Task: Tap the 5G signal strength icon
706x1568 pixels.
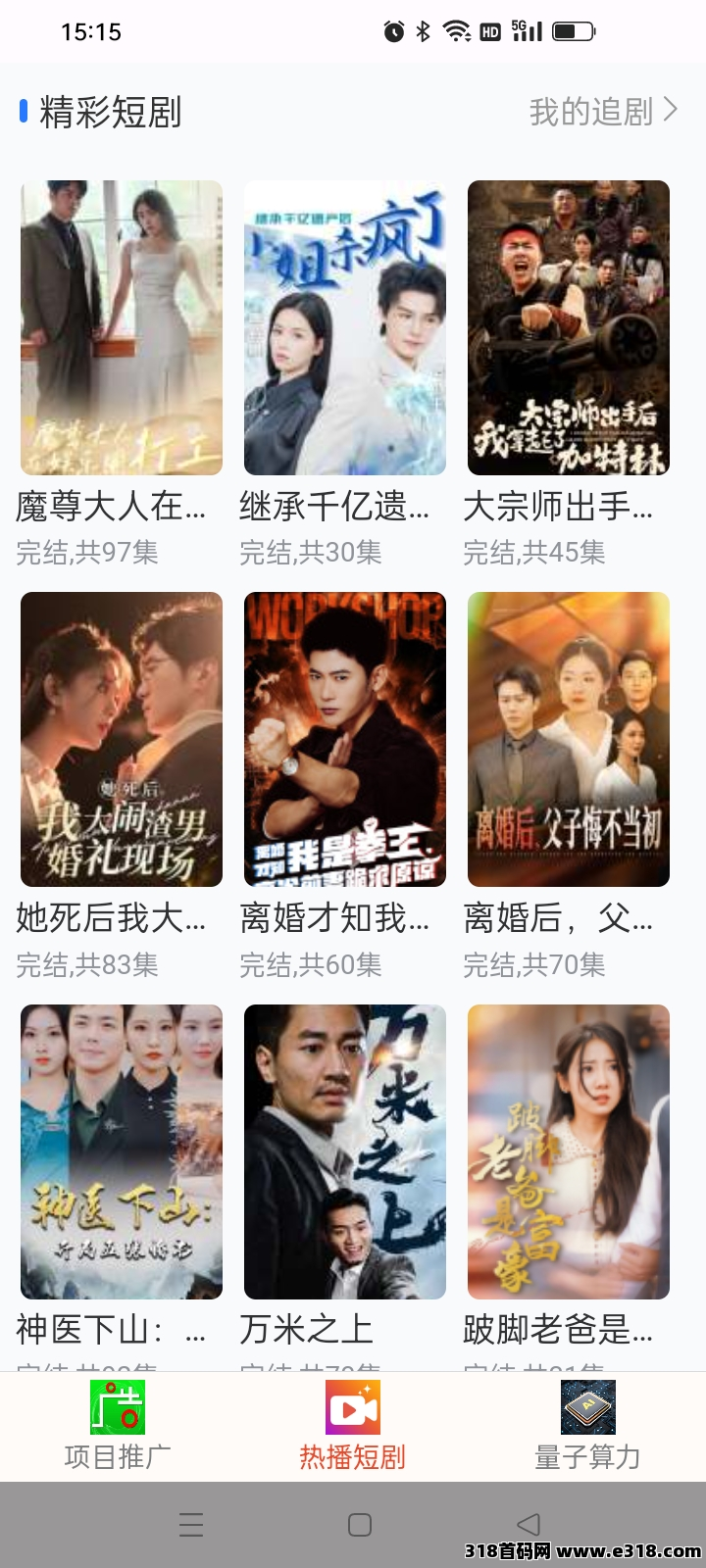Action: pos(527,30)
